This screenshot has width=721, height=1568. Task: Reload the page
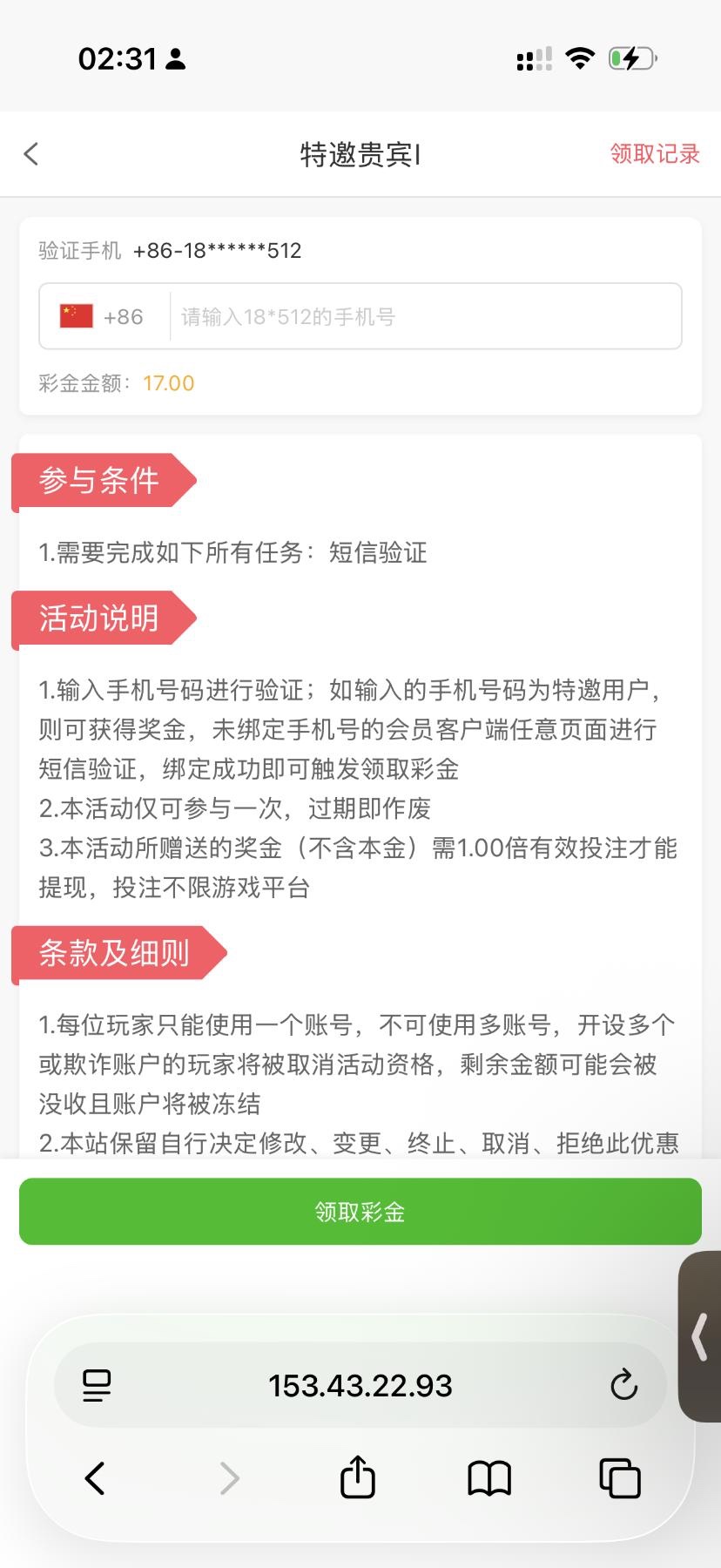623,1385
